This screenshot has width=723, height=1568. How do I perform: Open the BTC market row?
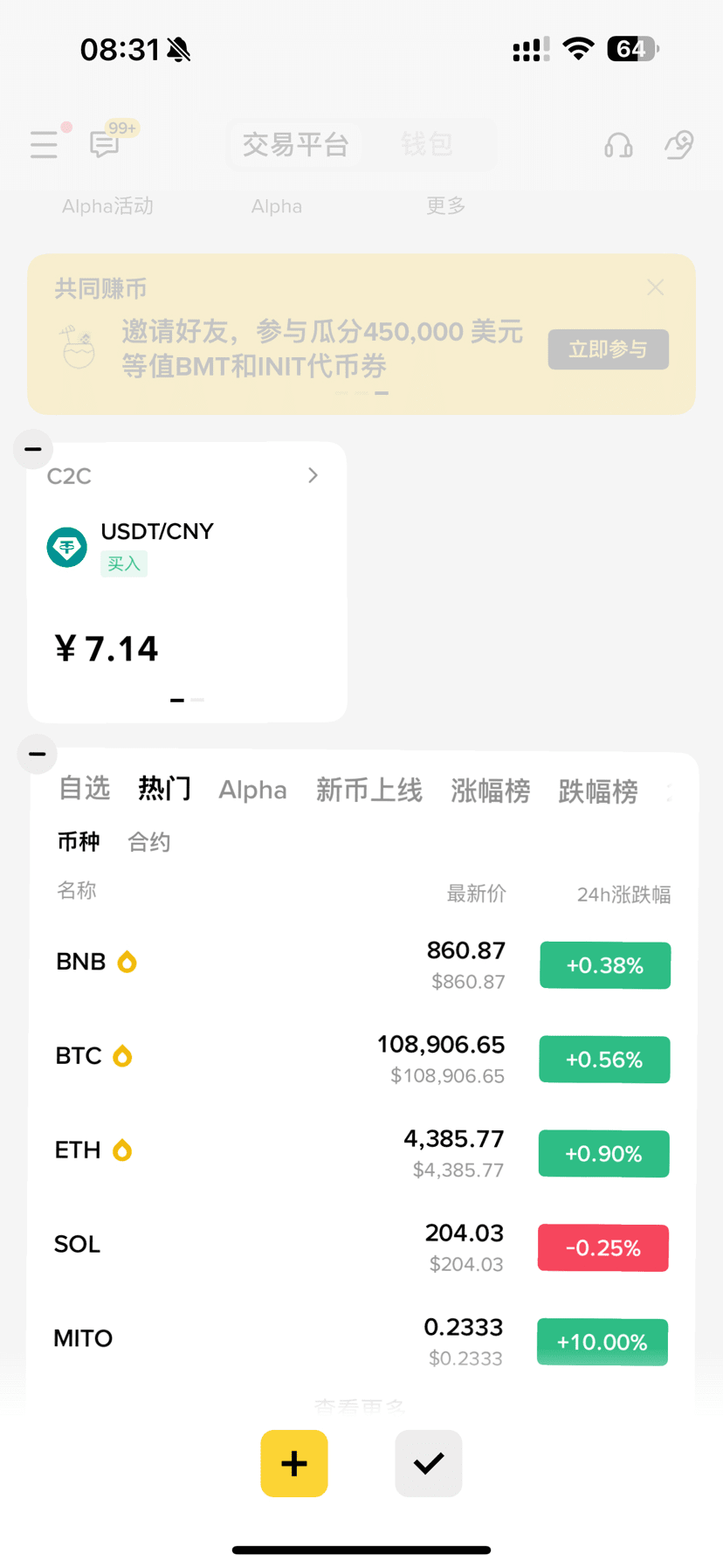pos(362,1059)
